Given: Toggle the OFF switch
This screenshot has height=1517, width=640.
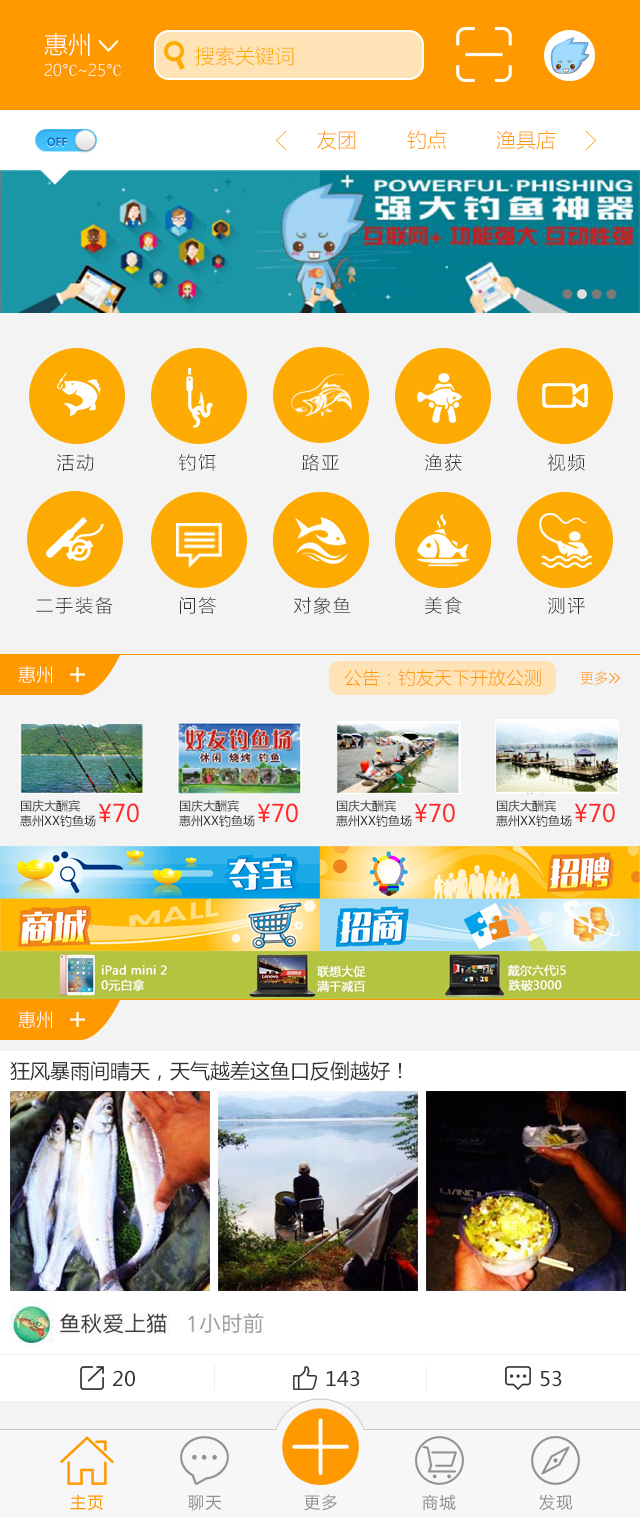Looking at the screenshot, I should tap(66, 141).
